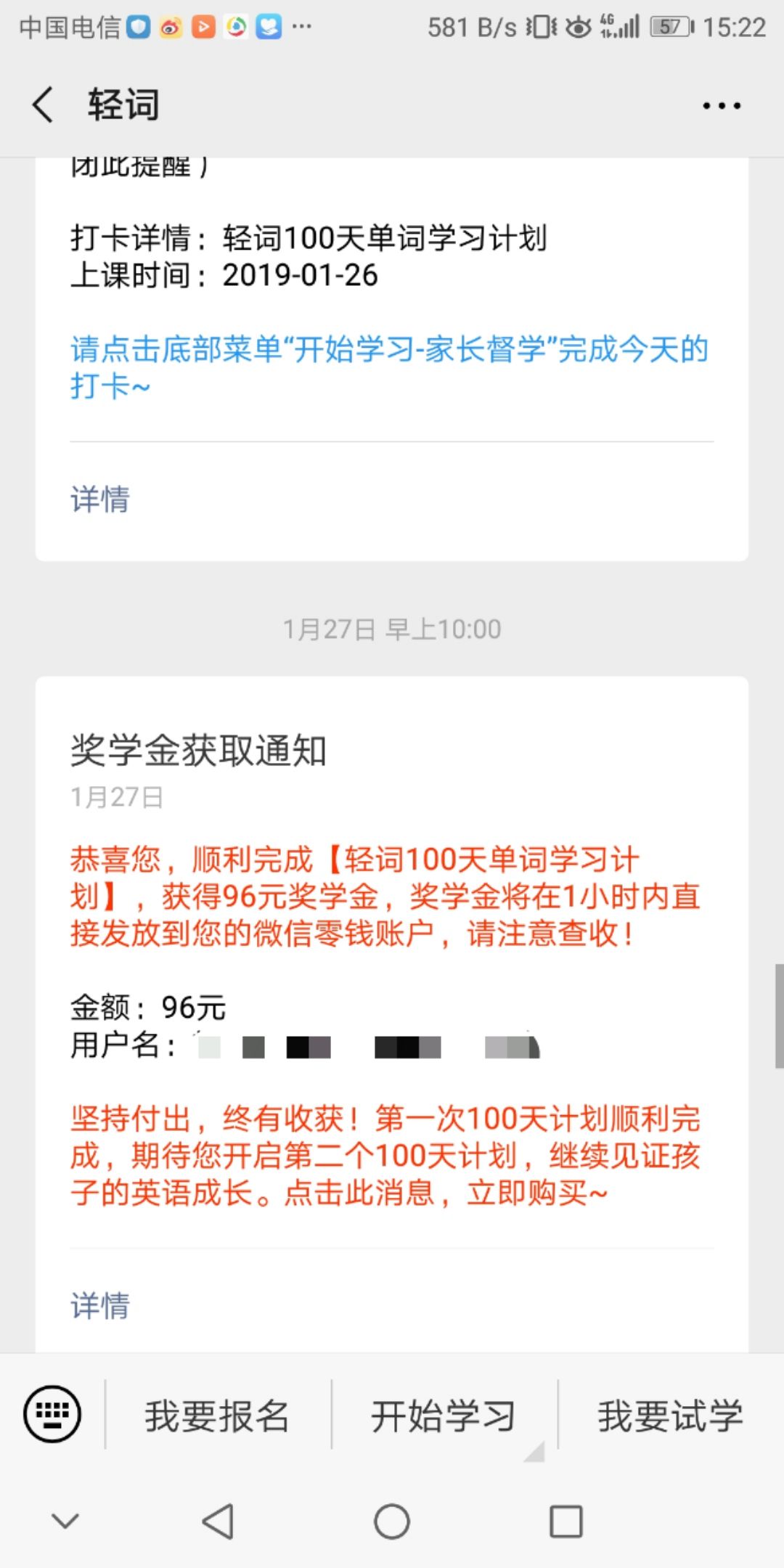Tap the eye-comfort mode icon in status bar

point(577,26)
